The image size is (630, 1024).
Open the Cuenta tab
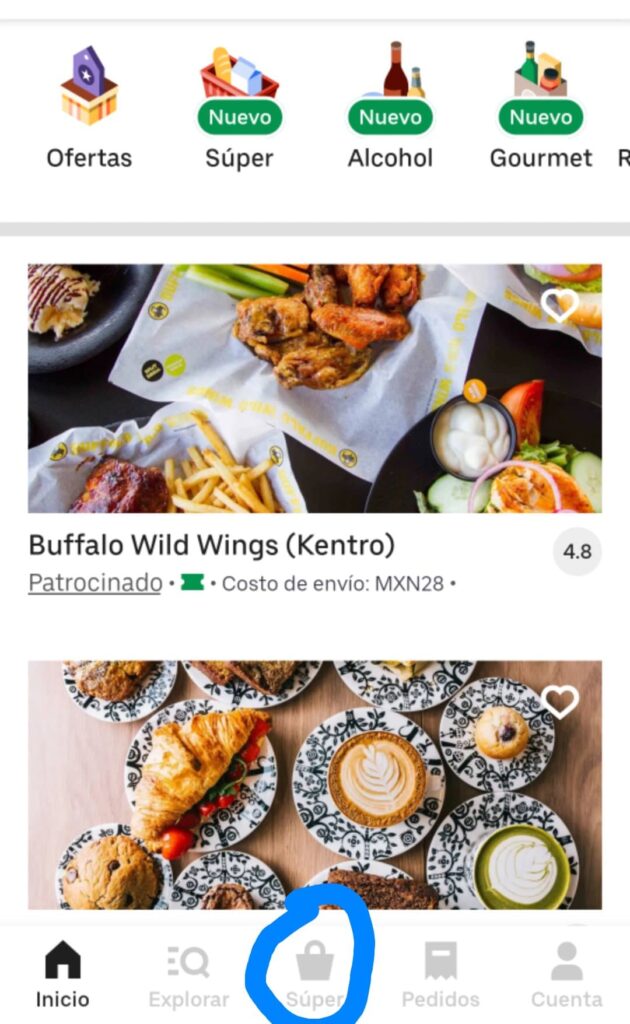pyautogui.click(x=566, y=974)
